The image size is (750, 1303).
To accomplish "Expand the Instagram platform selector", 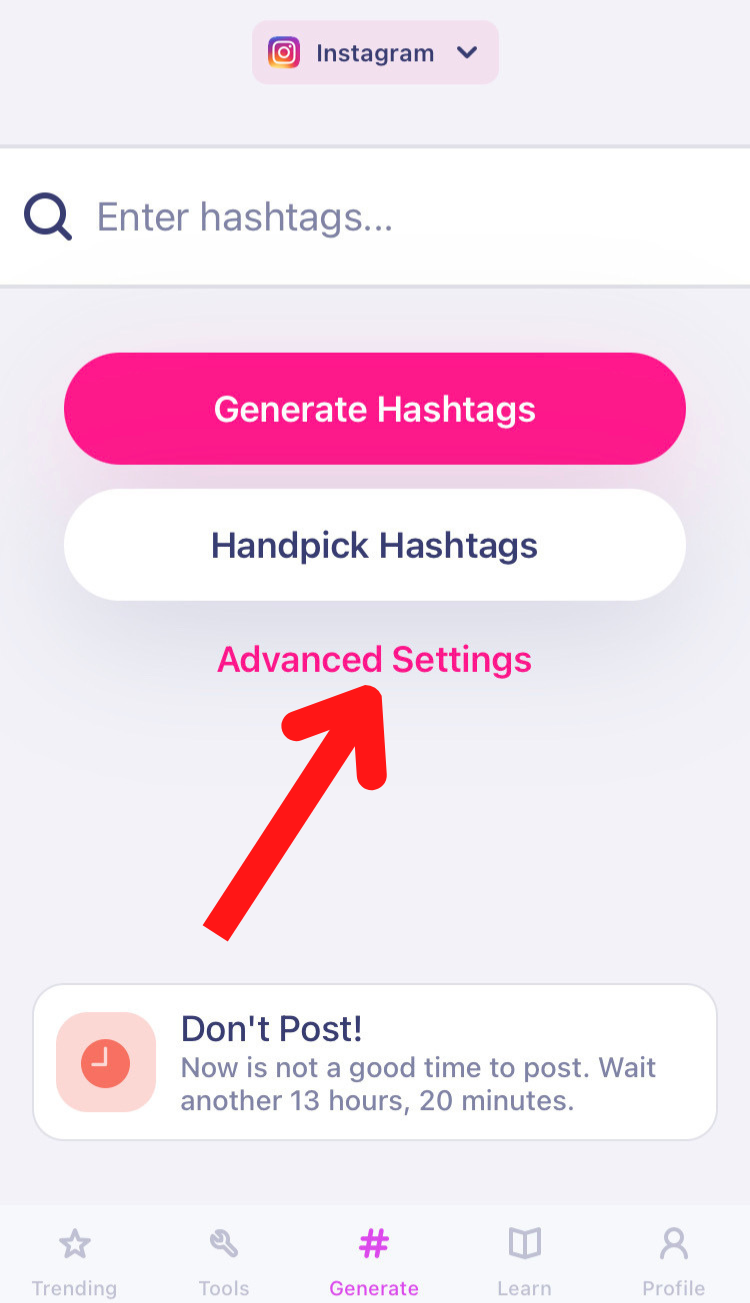I will click(x=374, y=52).
